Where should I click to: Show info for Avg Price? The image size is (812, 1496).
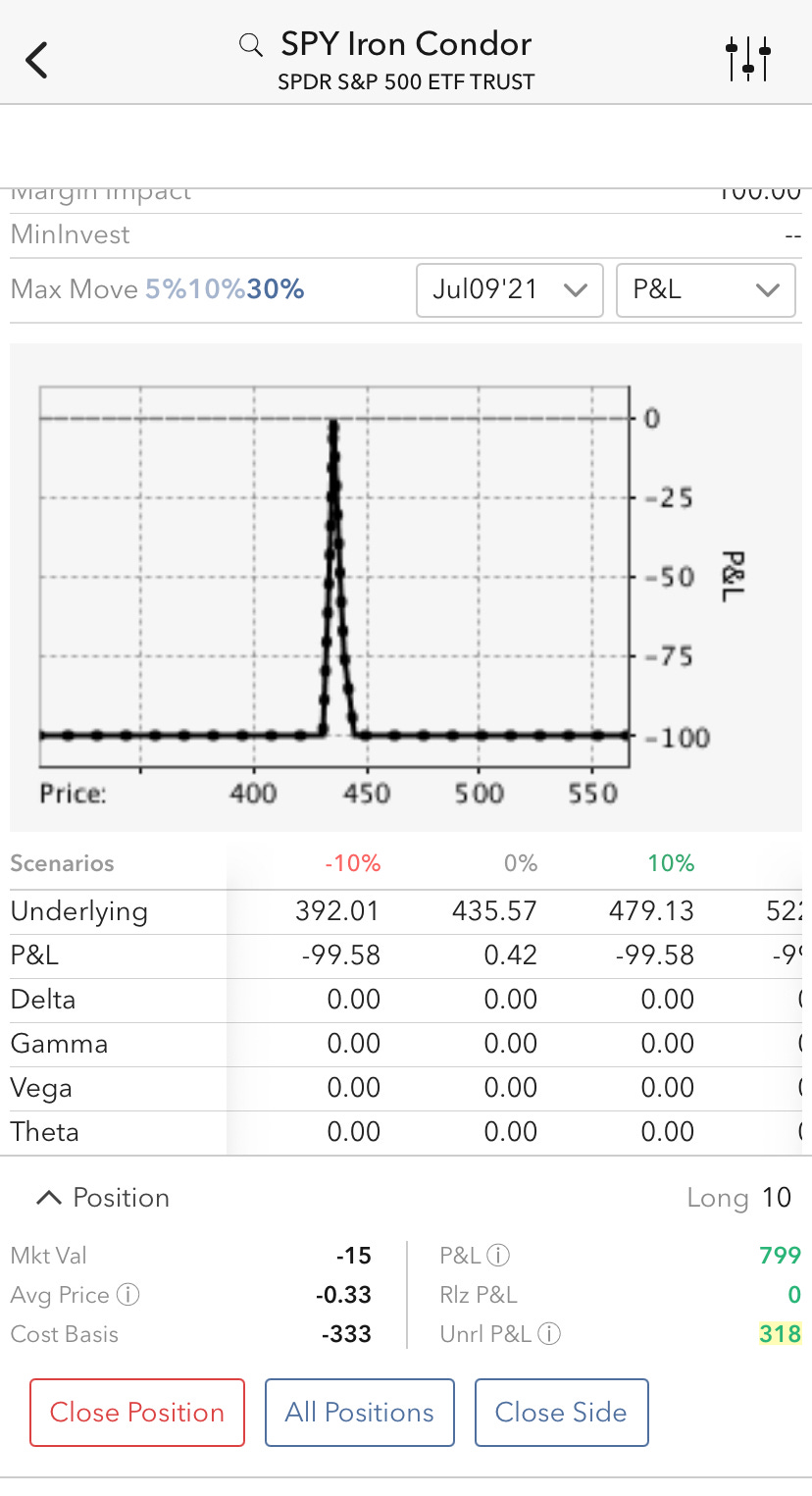[127, 1295]
